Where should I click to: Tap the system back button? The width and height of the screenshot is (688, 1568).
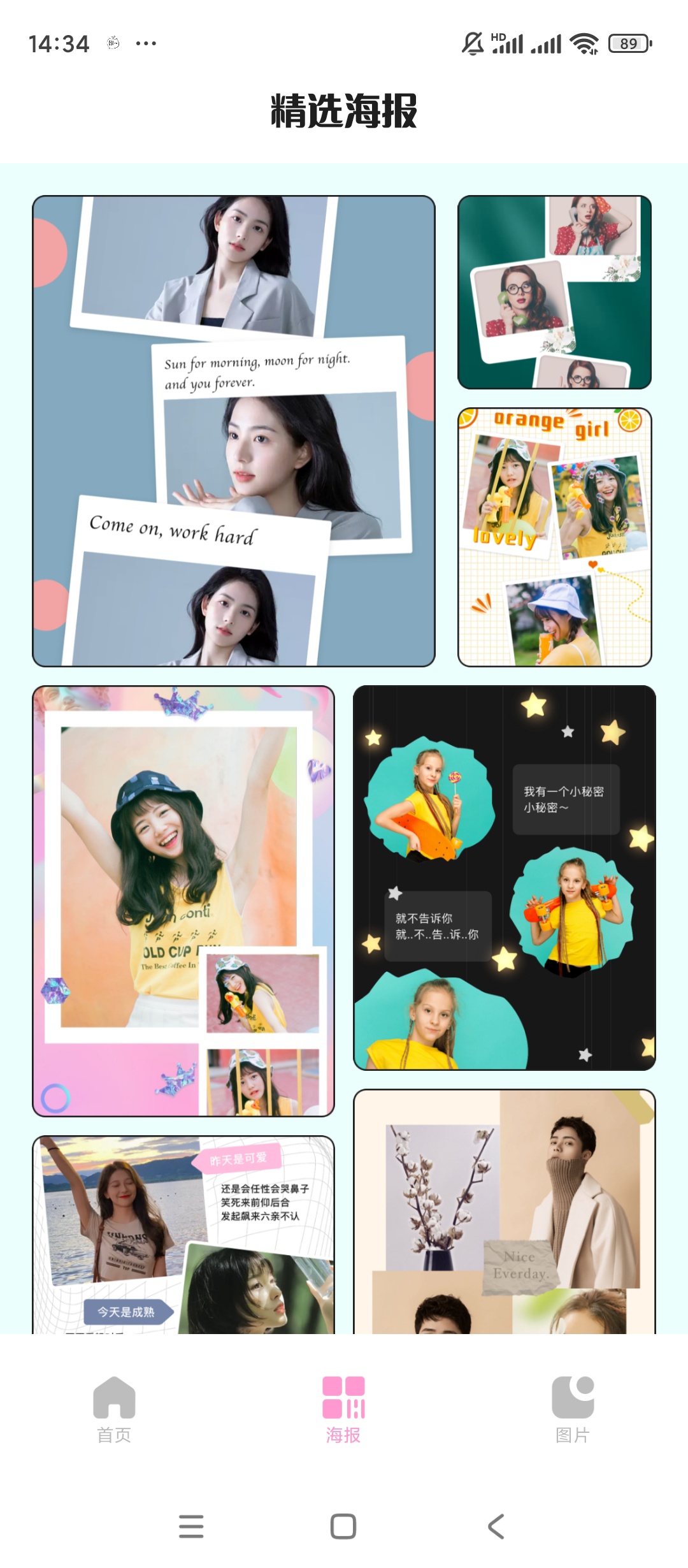point(496,1527)
